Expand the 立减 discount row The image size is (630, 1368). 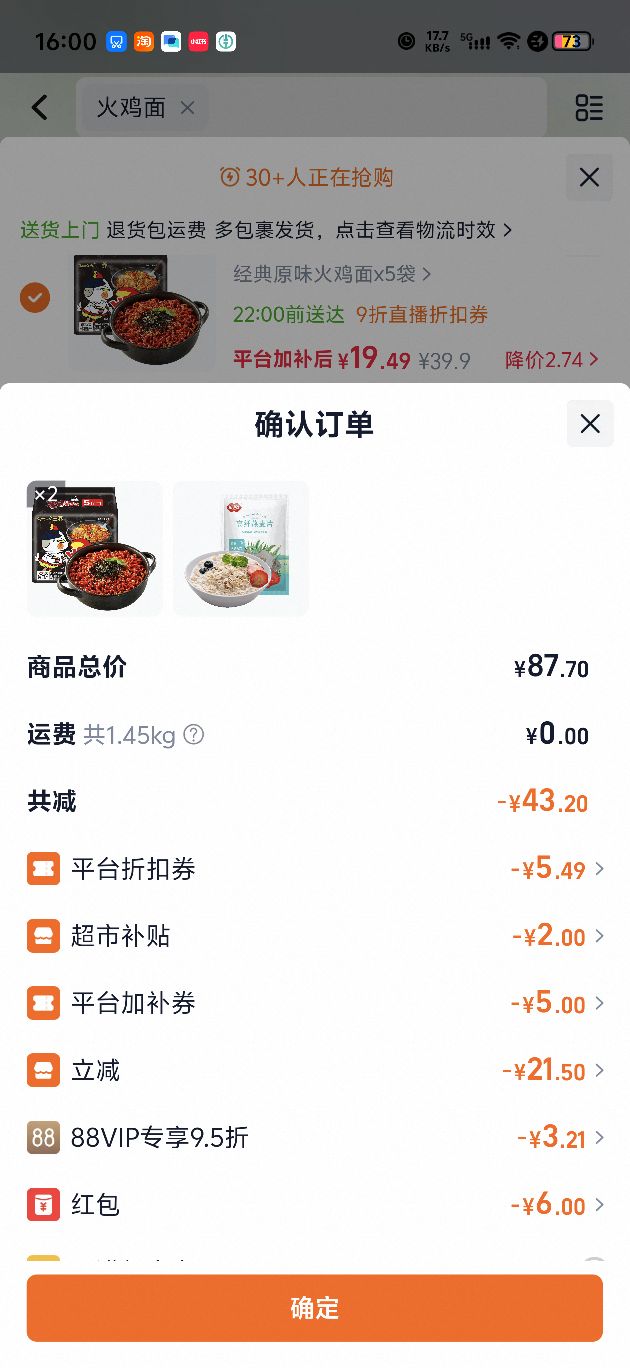(315, 1070)
